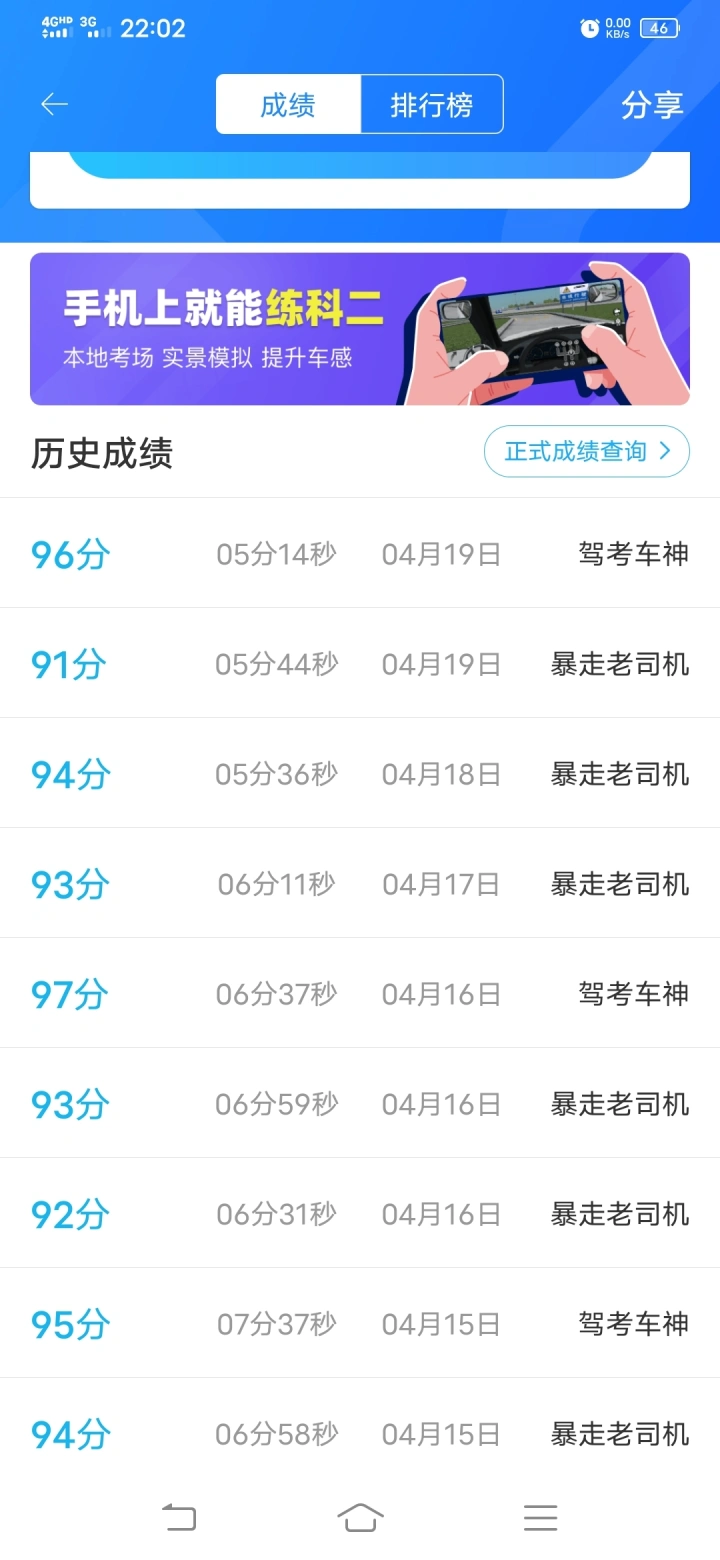The width and height of the screenshot is (720, 1560).
Task: View the 95分 record from 04月15日
Action: (360, 1323)
